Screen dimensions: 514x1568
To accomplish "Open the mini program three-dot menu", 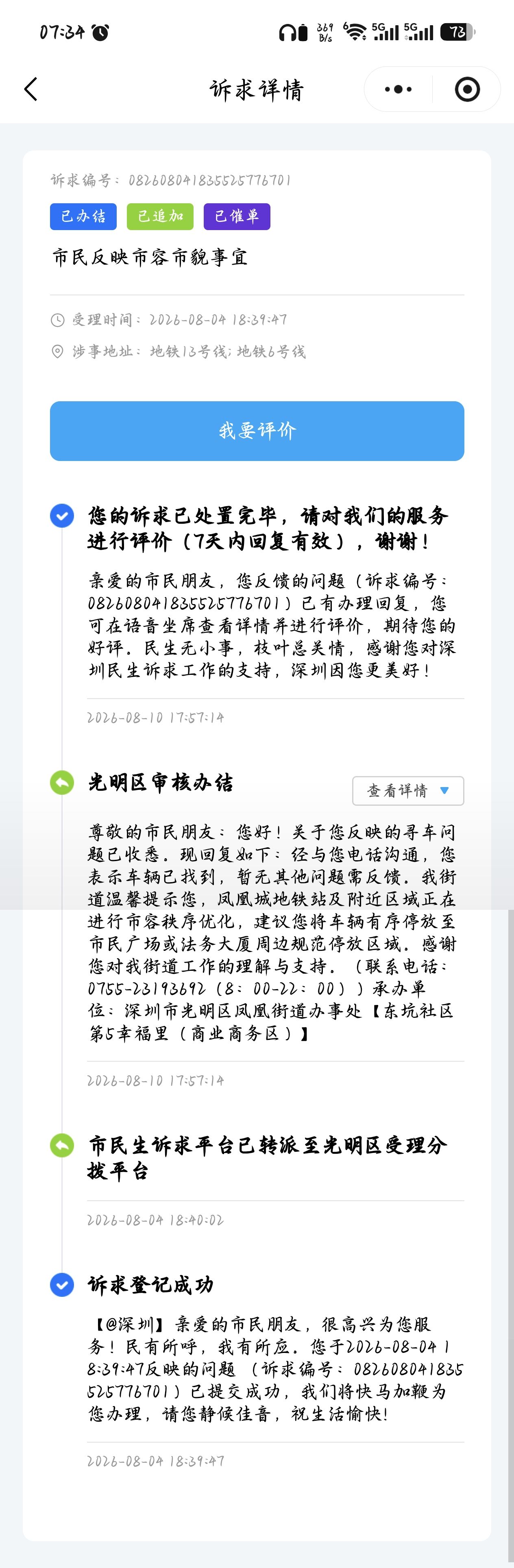I will click(x=398, y=89).
